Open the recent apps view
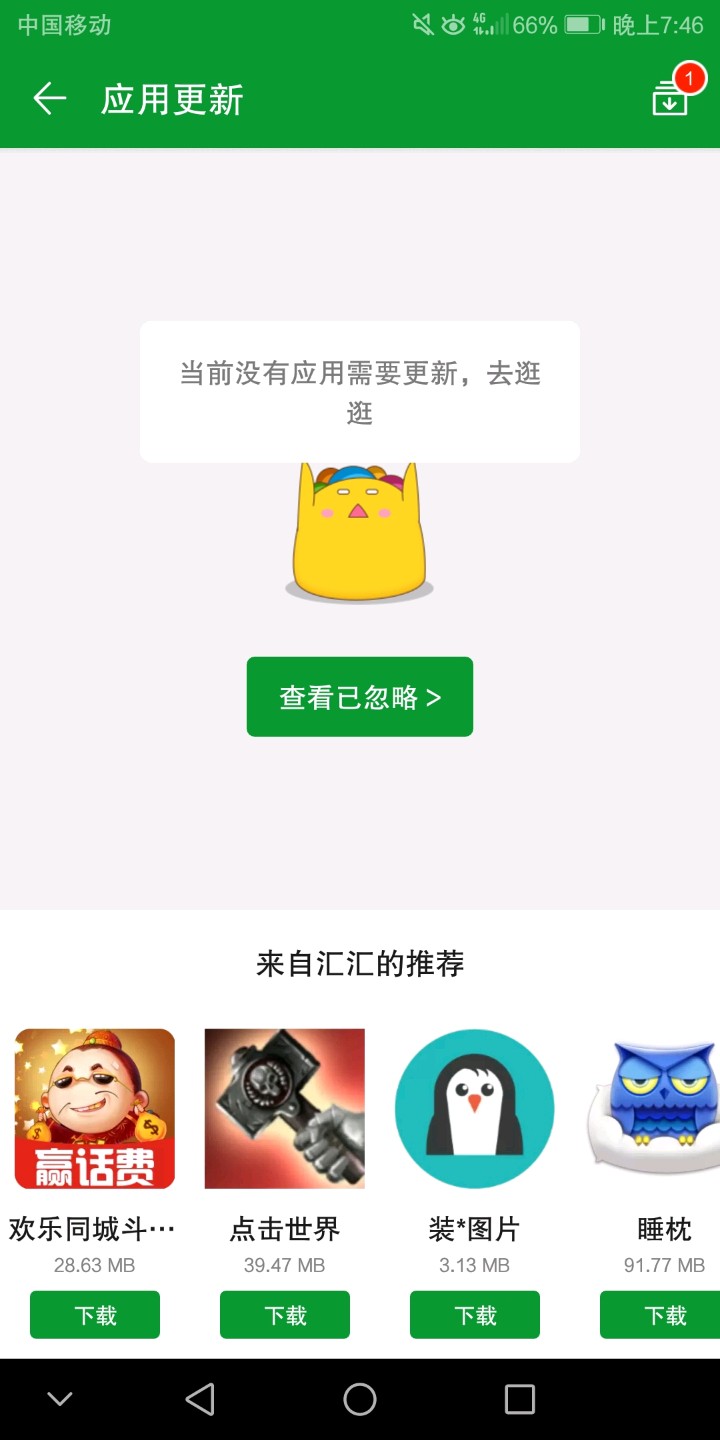Screen dimensions: 720x1440 pyautogui.click(x=520, y=1399)
